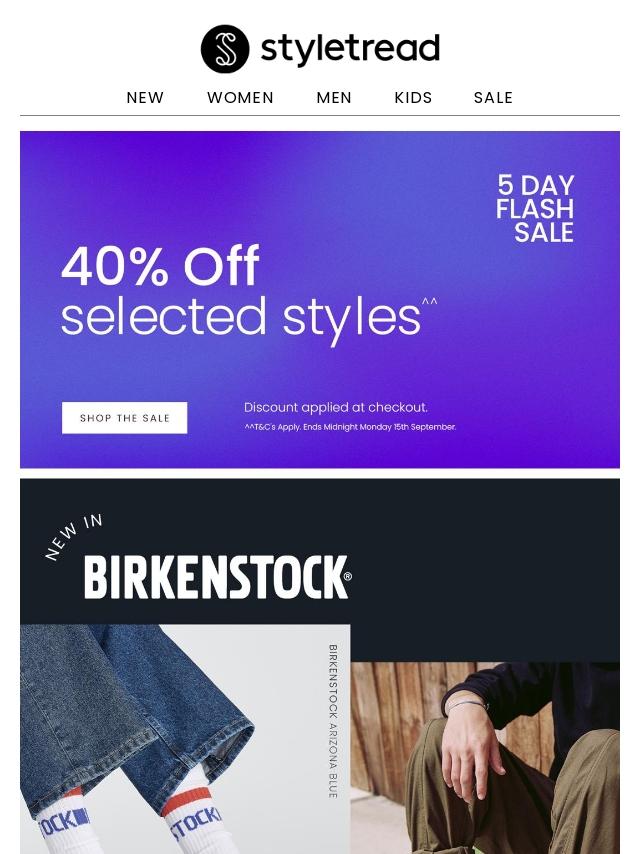Open the KIDS section

[413, 98]
